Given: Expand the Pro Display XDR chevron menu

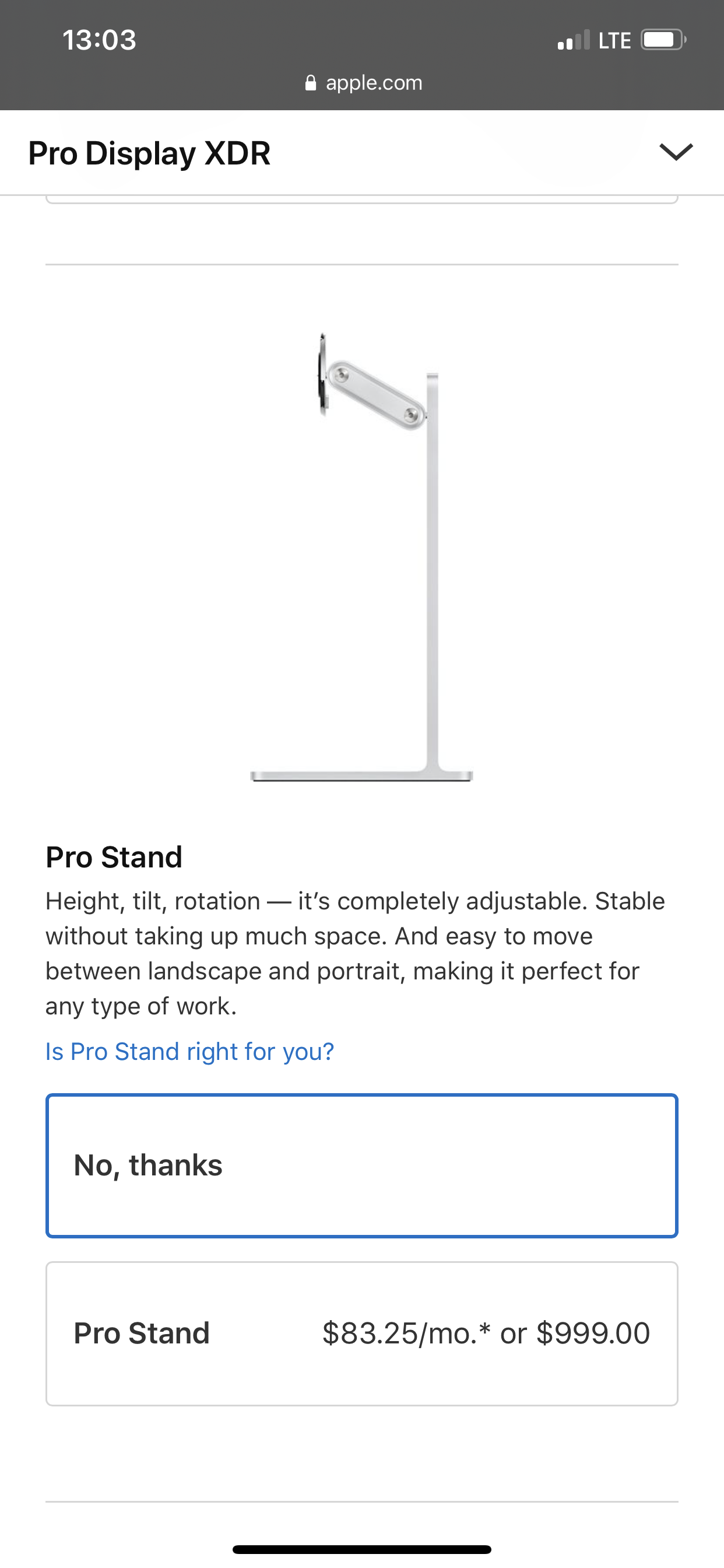Looking at the screenshot, I should (676, 152).
